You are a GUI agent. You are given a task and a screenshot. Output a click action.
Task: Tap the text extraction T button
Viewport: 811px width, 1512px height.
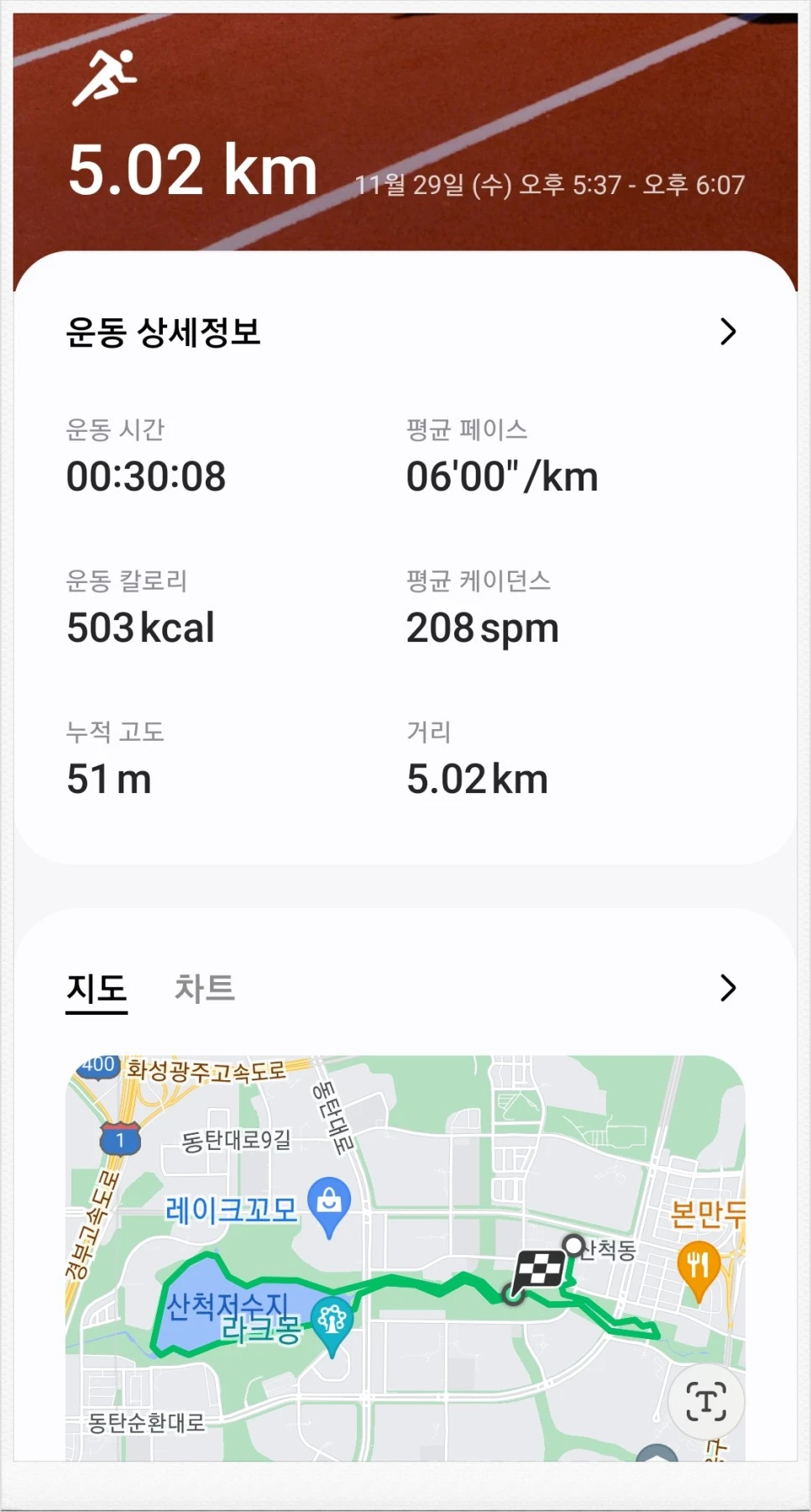pyautogui.click(x=705, y=1401)
